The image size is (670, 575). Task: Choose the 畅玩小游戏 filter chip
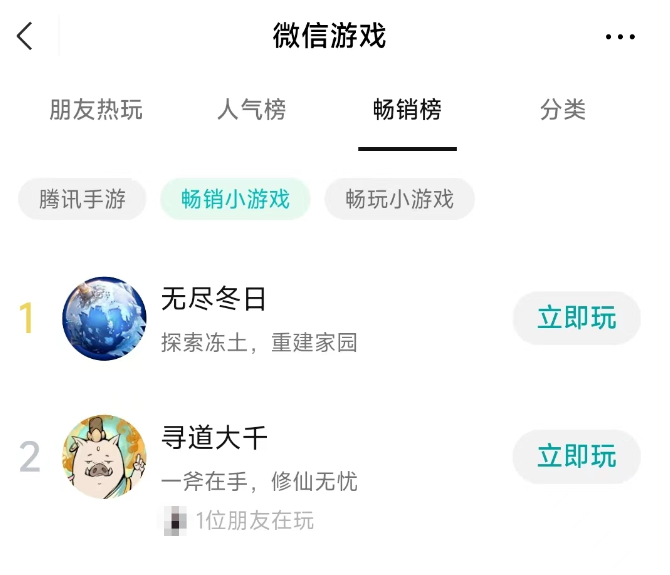(x=400, y=199)
